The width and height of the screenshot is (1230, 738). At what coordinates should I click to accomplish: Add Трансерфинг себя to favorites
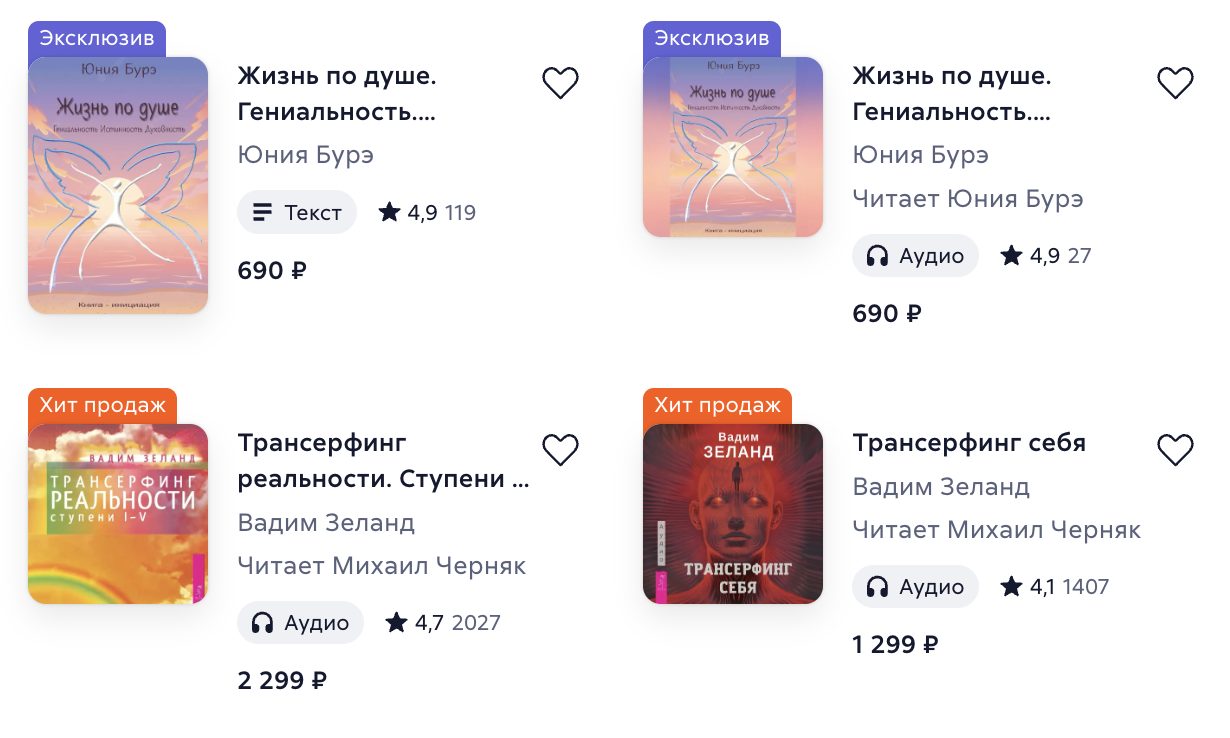[1175, 450]
